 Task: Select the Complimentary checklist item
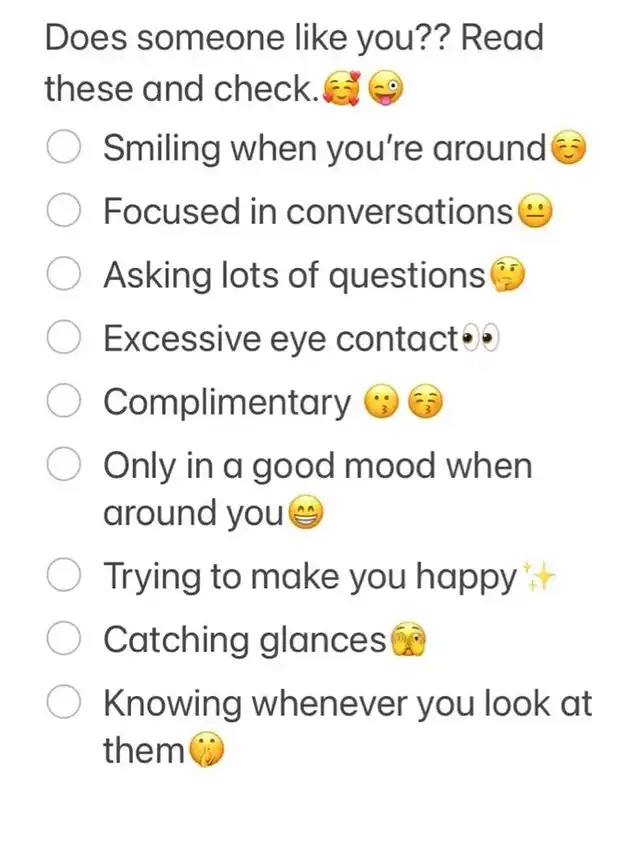[64, 403]
